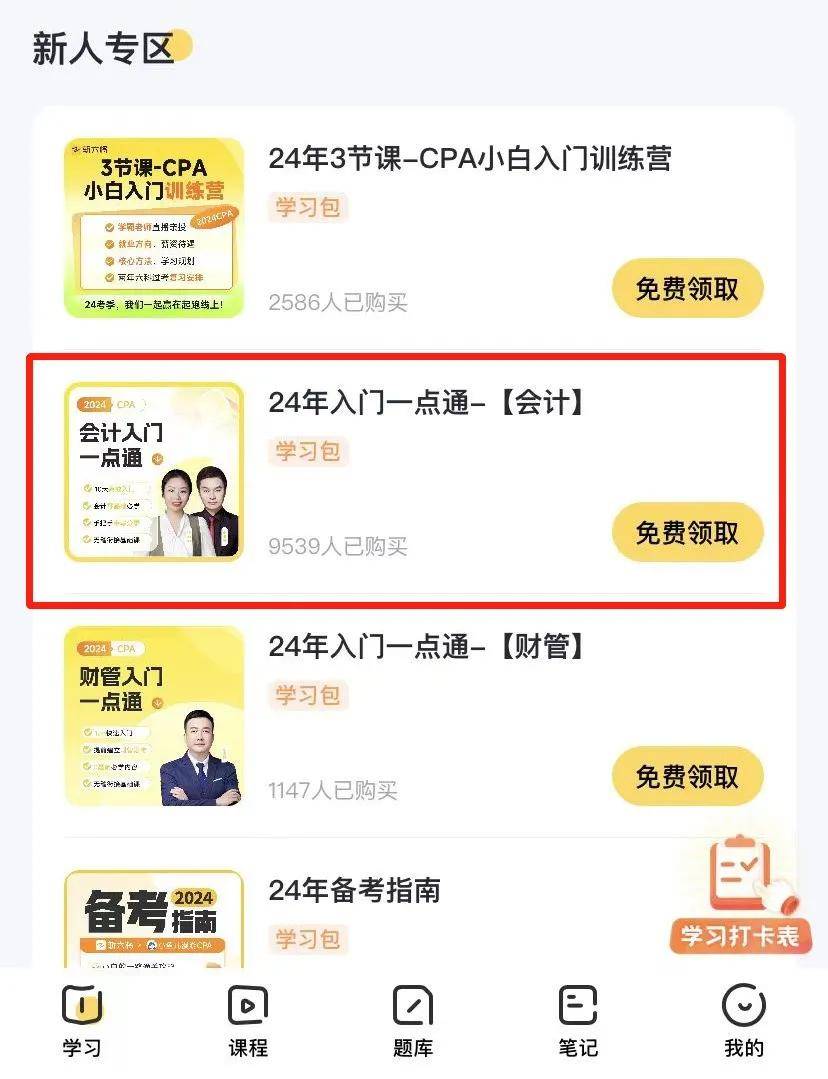The image size is (828, 1079).
Task: Tap 免费领取 for 24年入门一点通【会计】
Action: [687, 532]
